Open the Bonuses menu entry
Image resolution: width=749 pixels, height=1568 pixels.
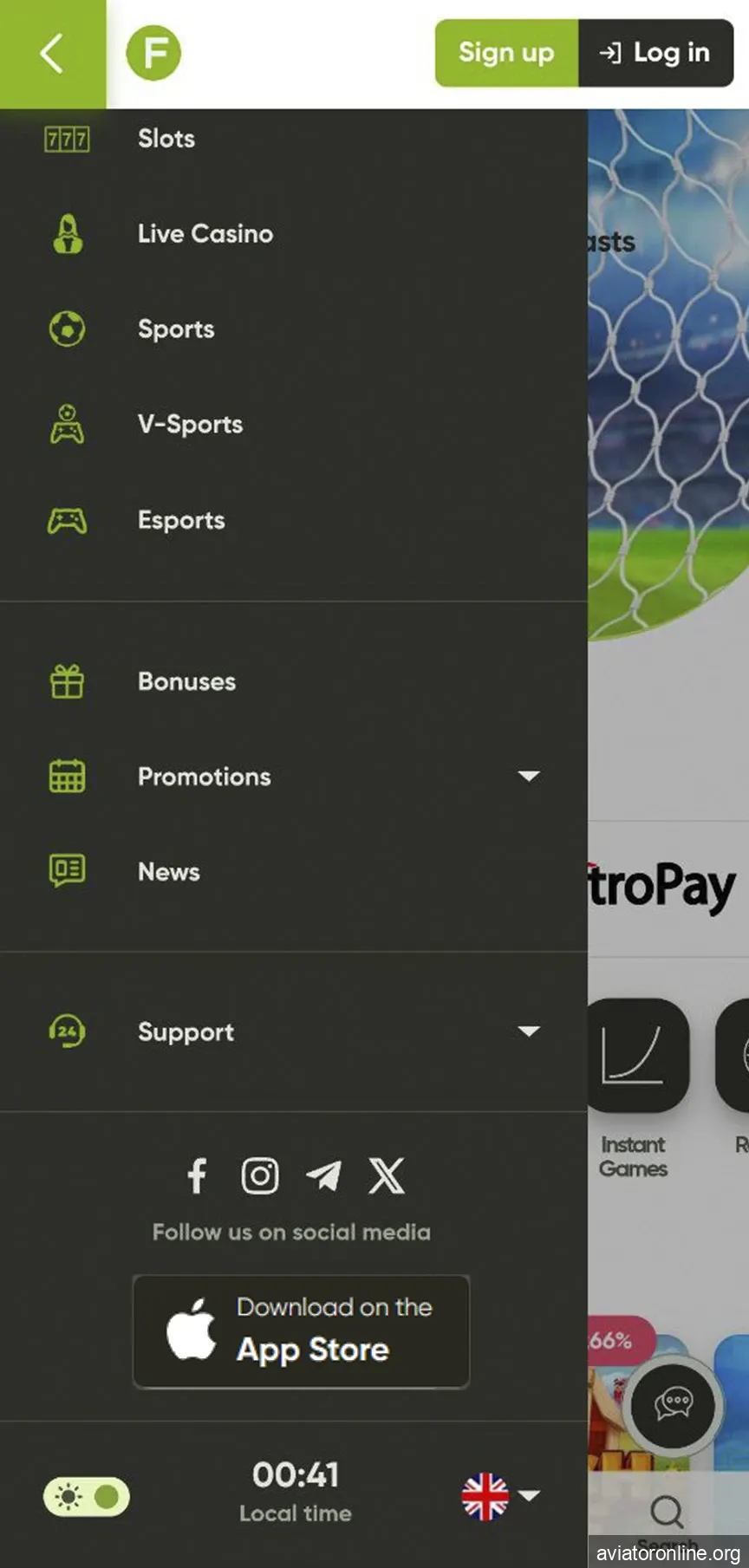point(186,681)
